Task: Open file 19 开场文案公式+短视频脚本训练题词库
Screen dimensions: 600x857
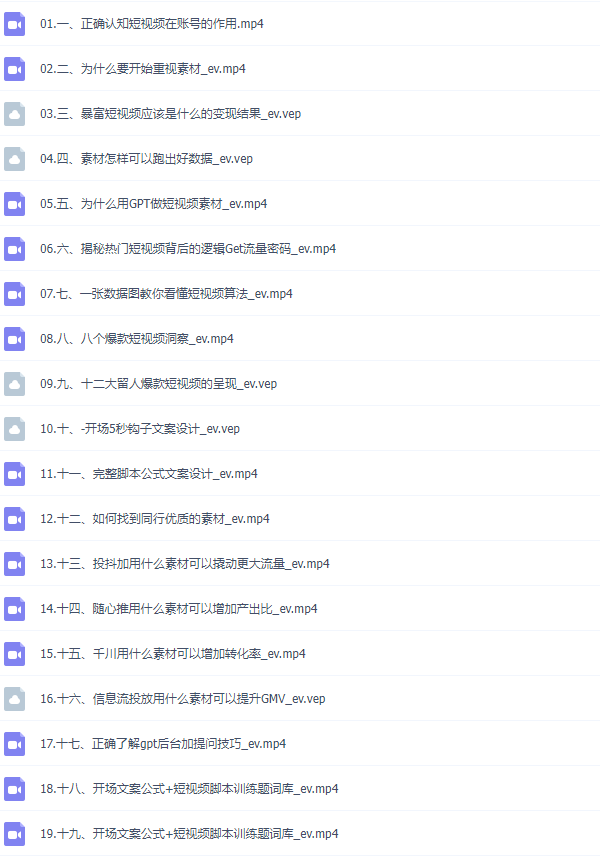Action: coord(189,833)
